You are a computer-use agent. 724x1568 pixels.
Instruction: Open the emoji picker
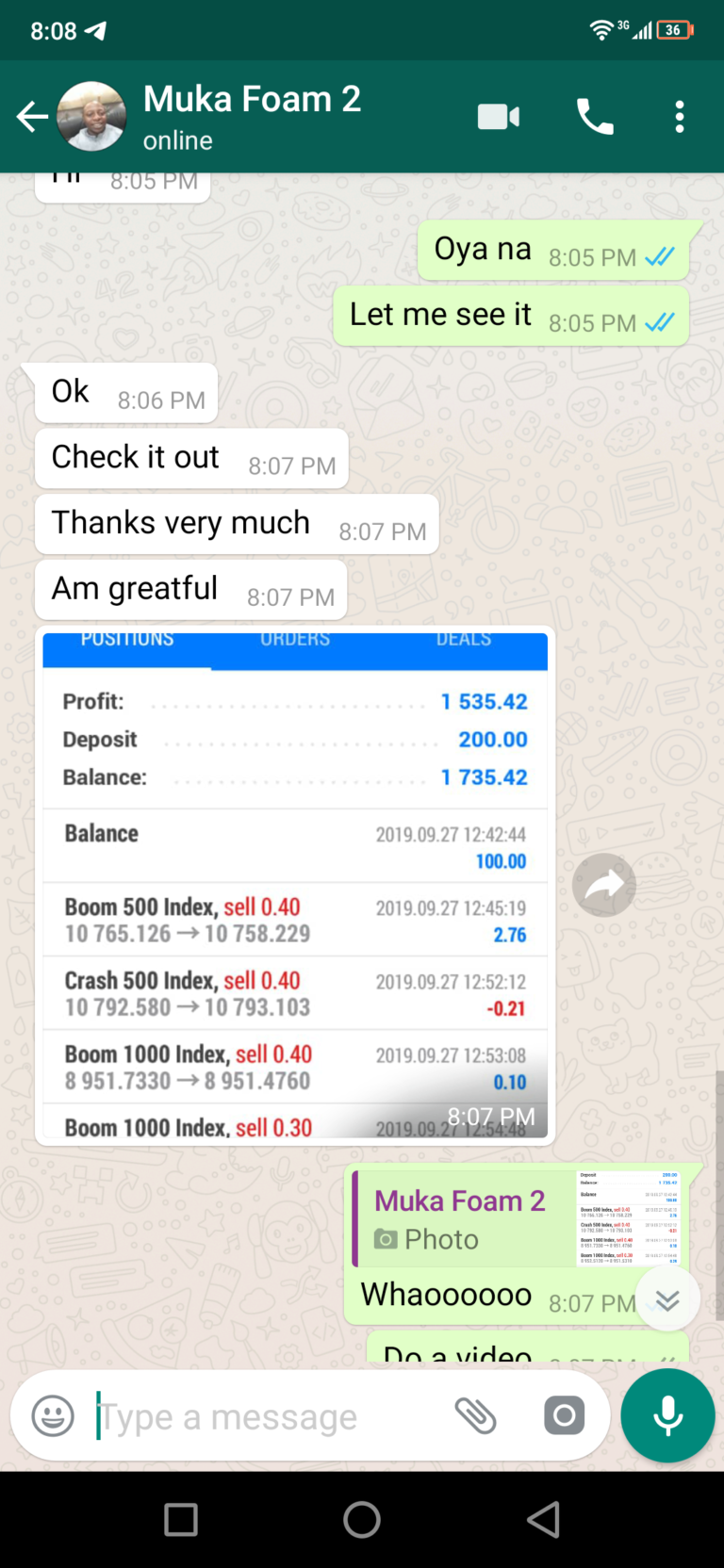point(53,1415)
